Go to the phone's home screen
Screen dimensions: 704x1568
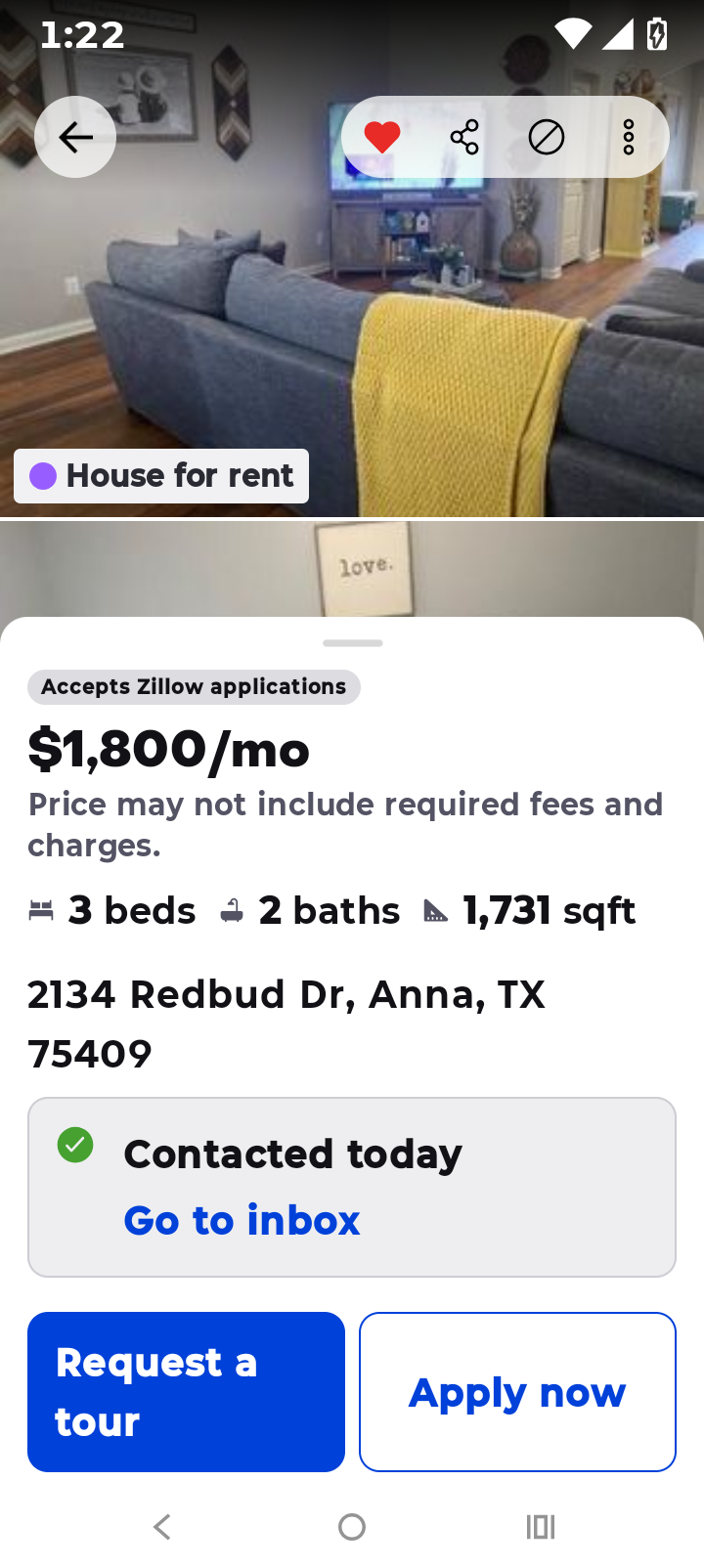click(x=352, y=1526)
